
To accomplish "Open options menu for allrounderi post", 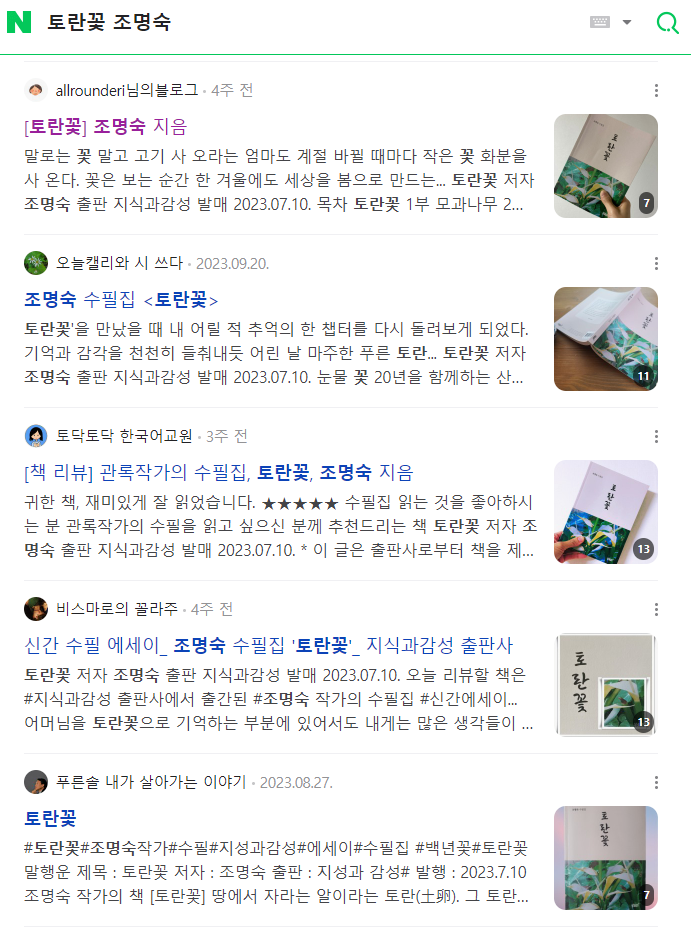I will [656, 91].
